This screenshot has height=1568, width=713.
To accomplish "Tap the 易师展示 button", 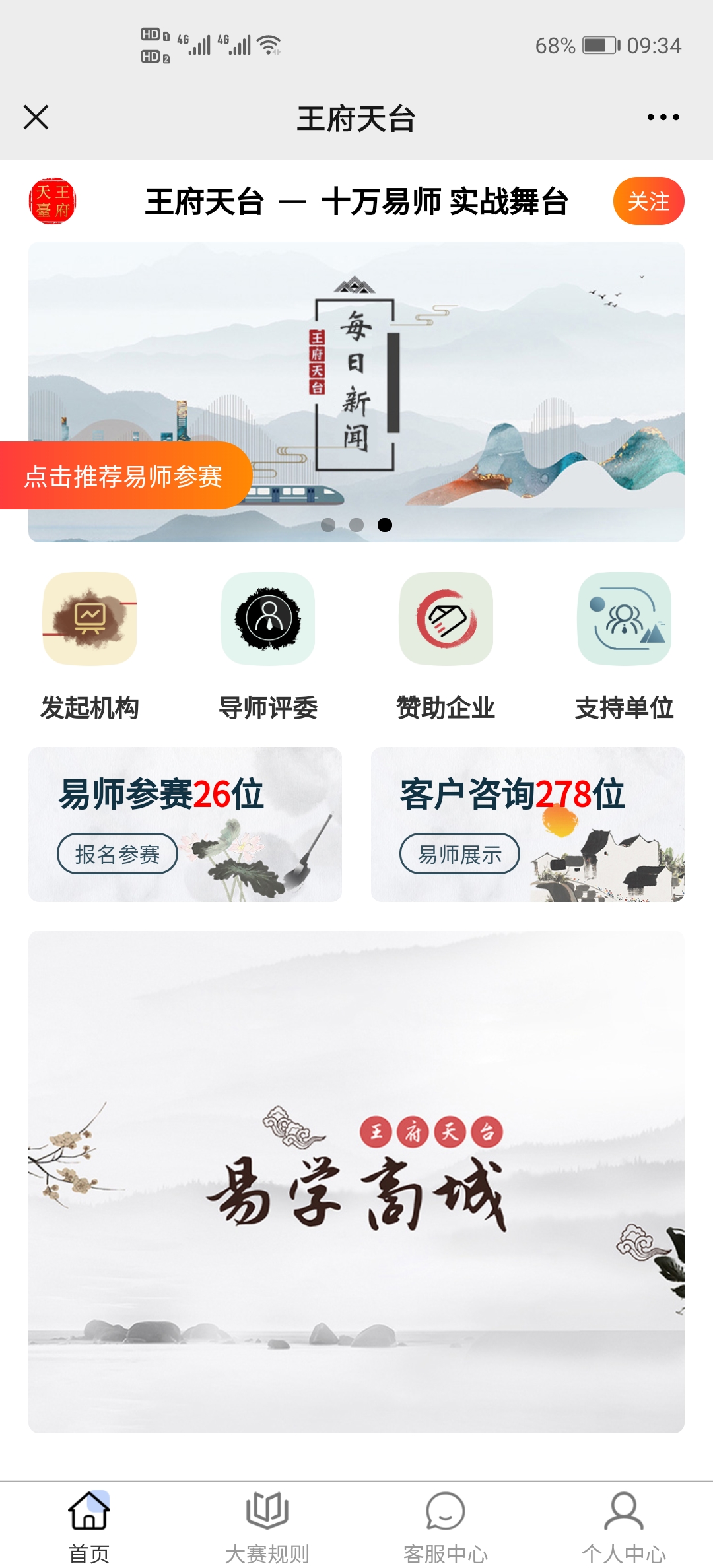I will coord(459,854).
